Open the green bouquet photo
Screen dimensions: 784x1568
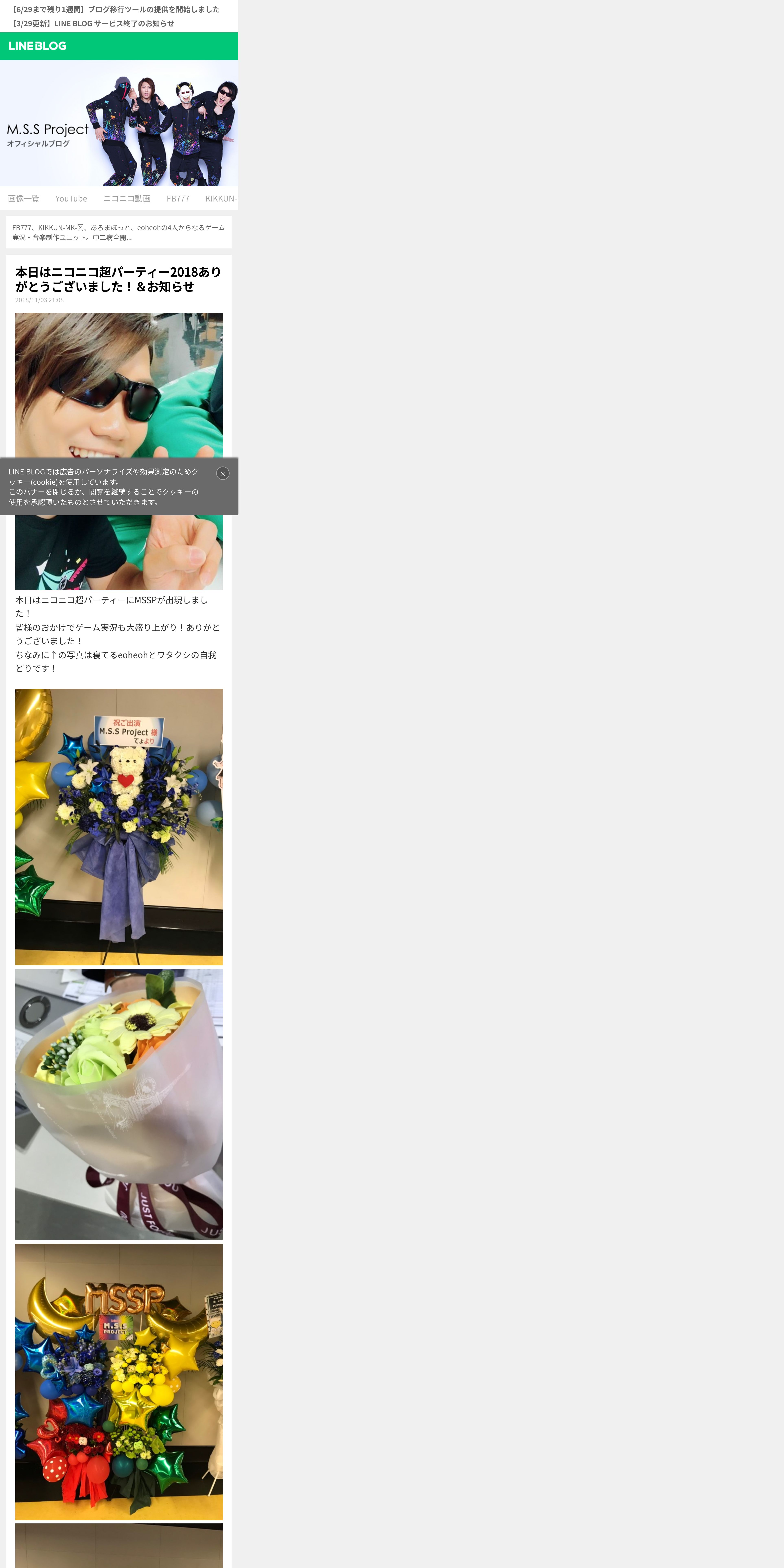tap(119, 1104)
